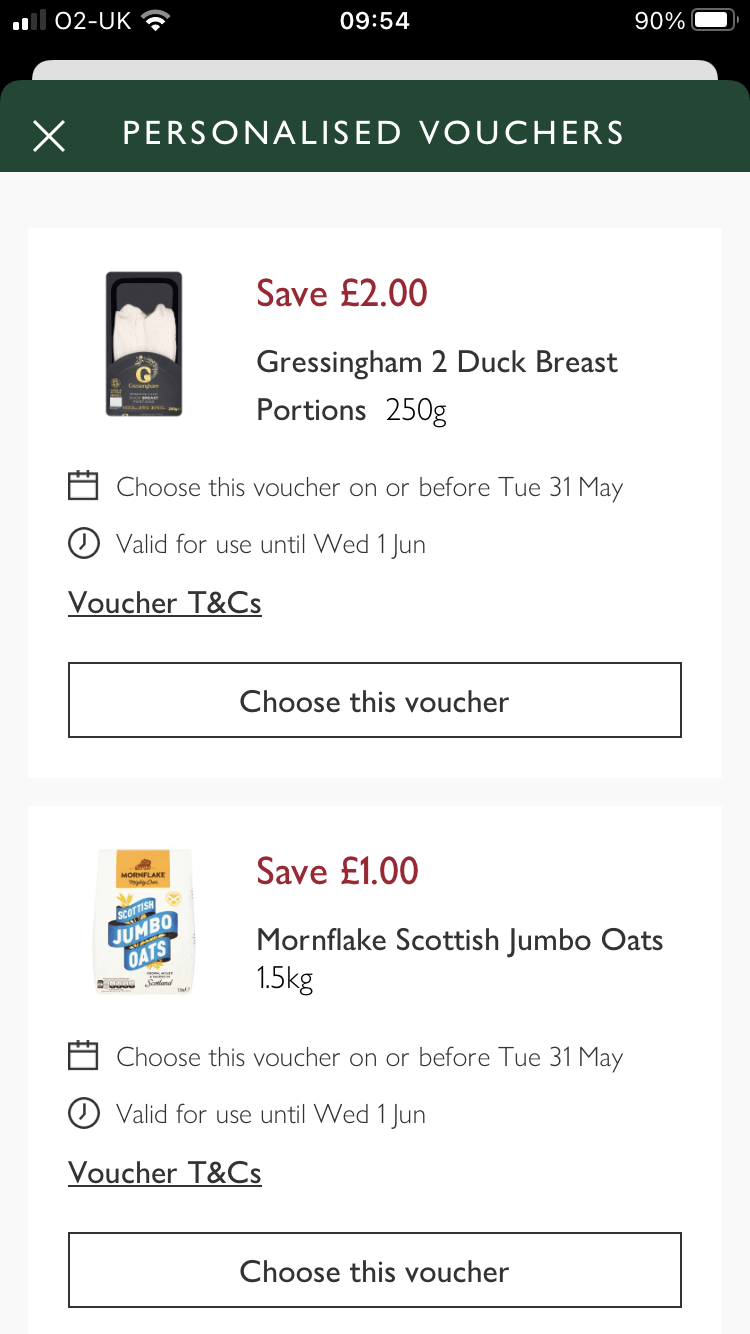Close the Personalised Vouchers screen via the X
Image resolution: width=750 pixels, height=1334 pixels.
click(x=49, y=135)
